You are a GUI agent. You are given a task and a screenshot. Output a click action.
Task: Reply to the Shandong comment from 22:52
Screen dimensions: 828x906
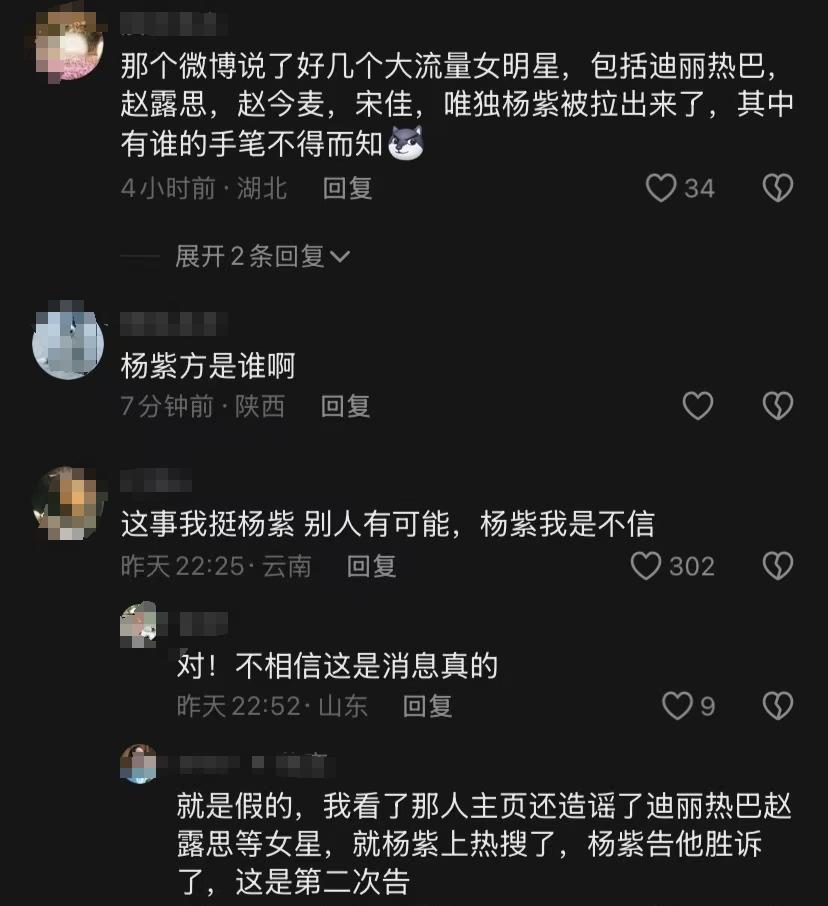tap(427, 707)
